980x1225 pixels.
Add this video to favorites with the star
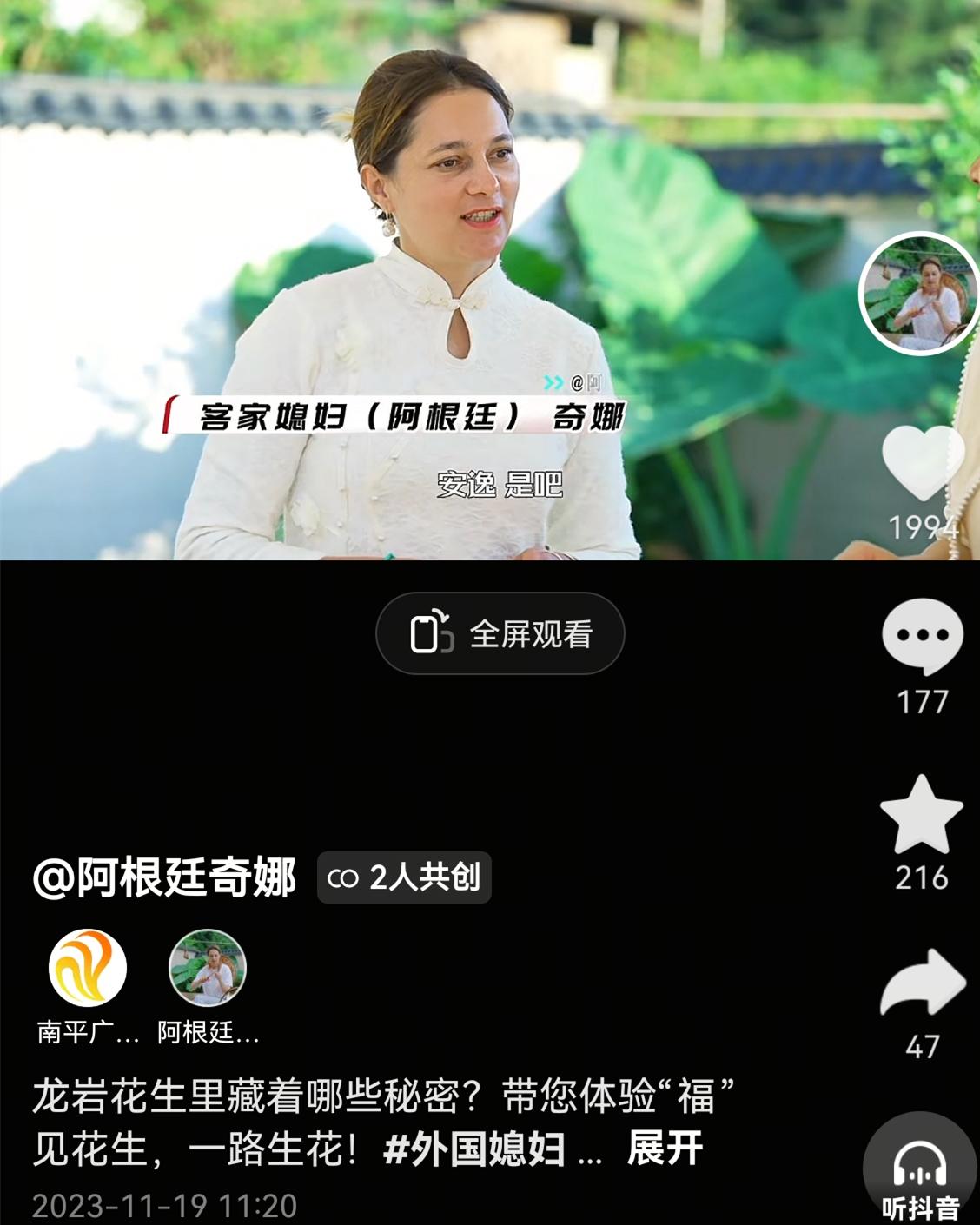pos(922,814)
